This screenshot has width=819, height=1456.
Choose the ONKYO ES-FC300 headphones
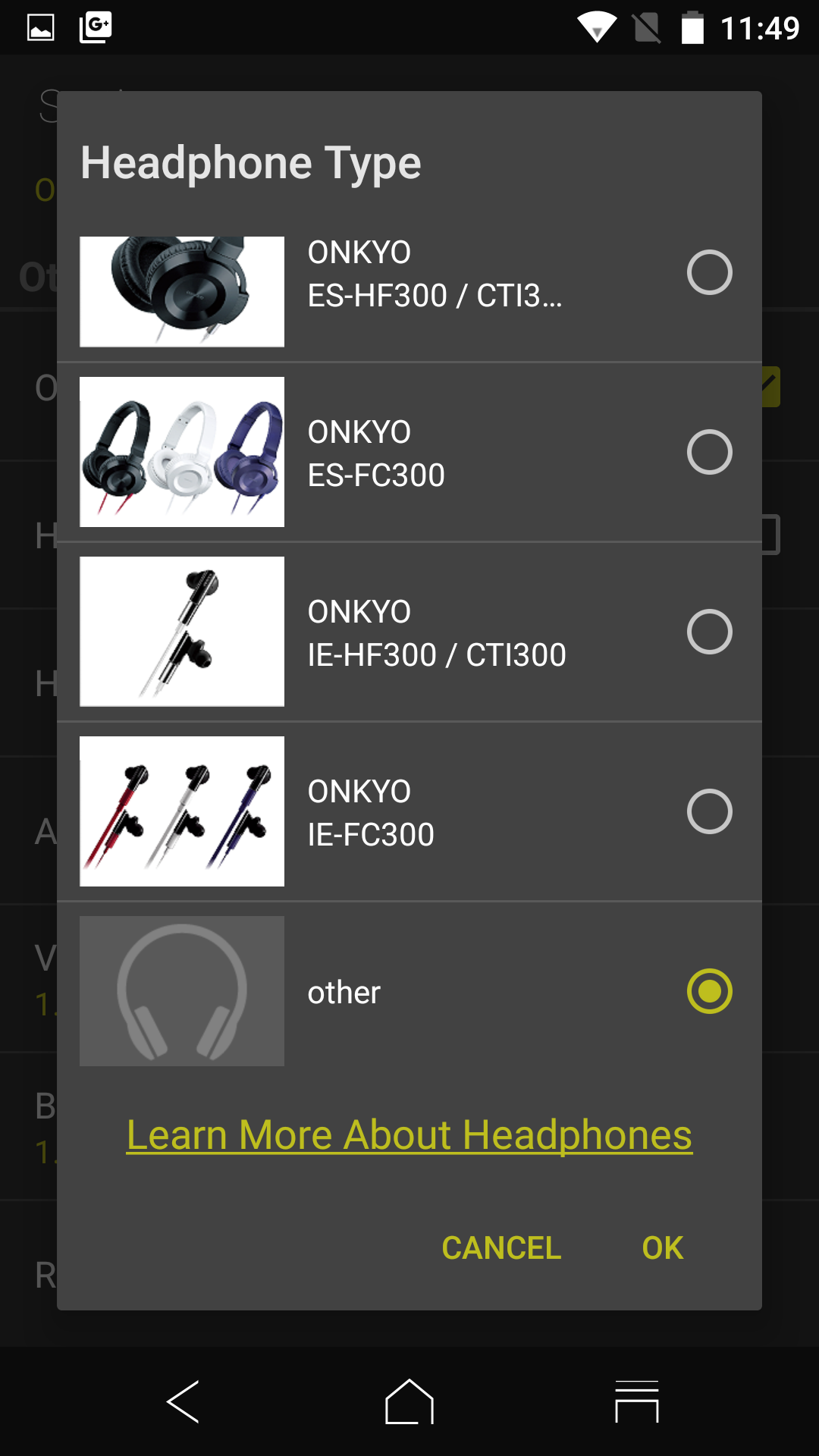coord(709,452)
